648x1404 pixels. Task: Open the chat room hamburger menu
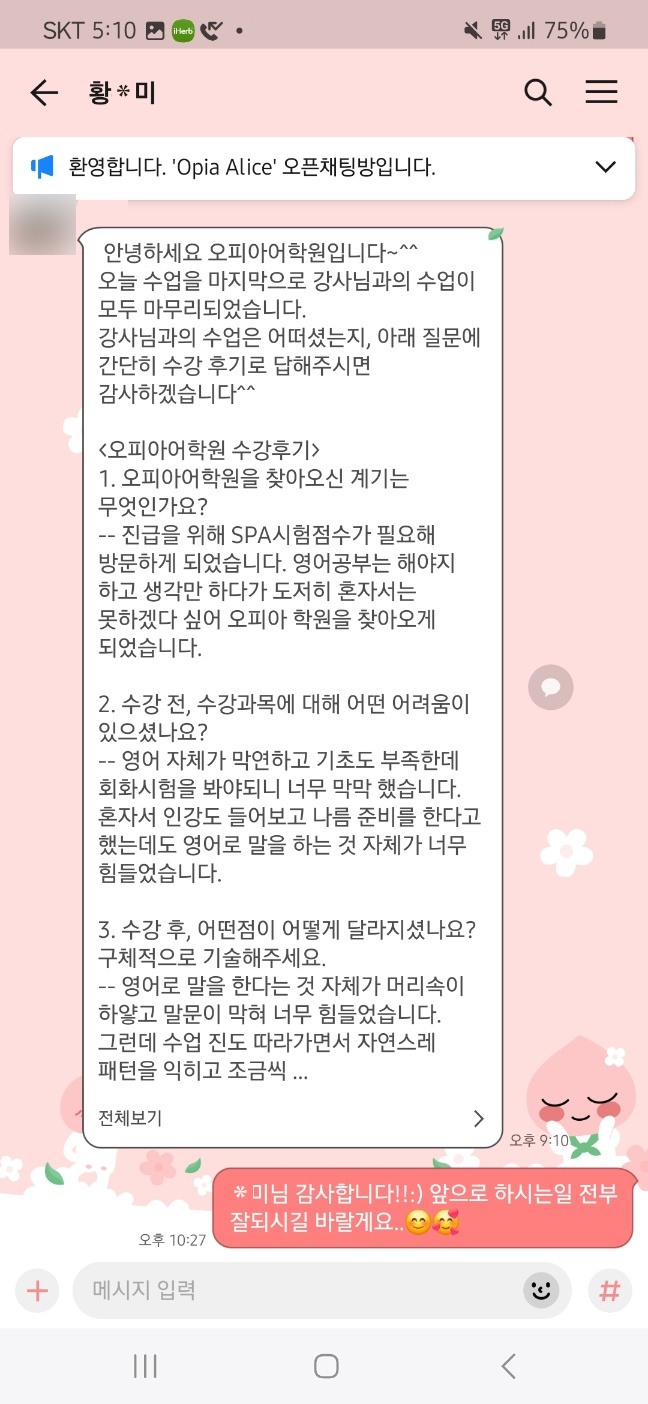[601, 93]
